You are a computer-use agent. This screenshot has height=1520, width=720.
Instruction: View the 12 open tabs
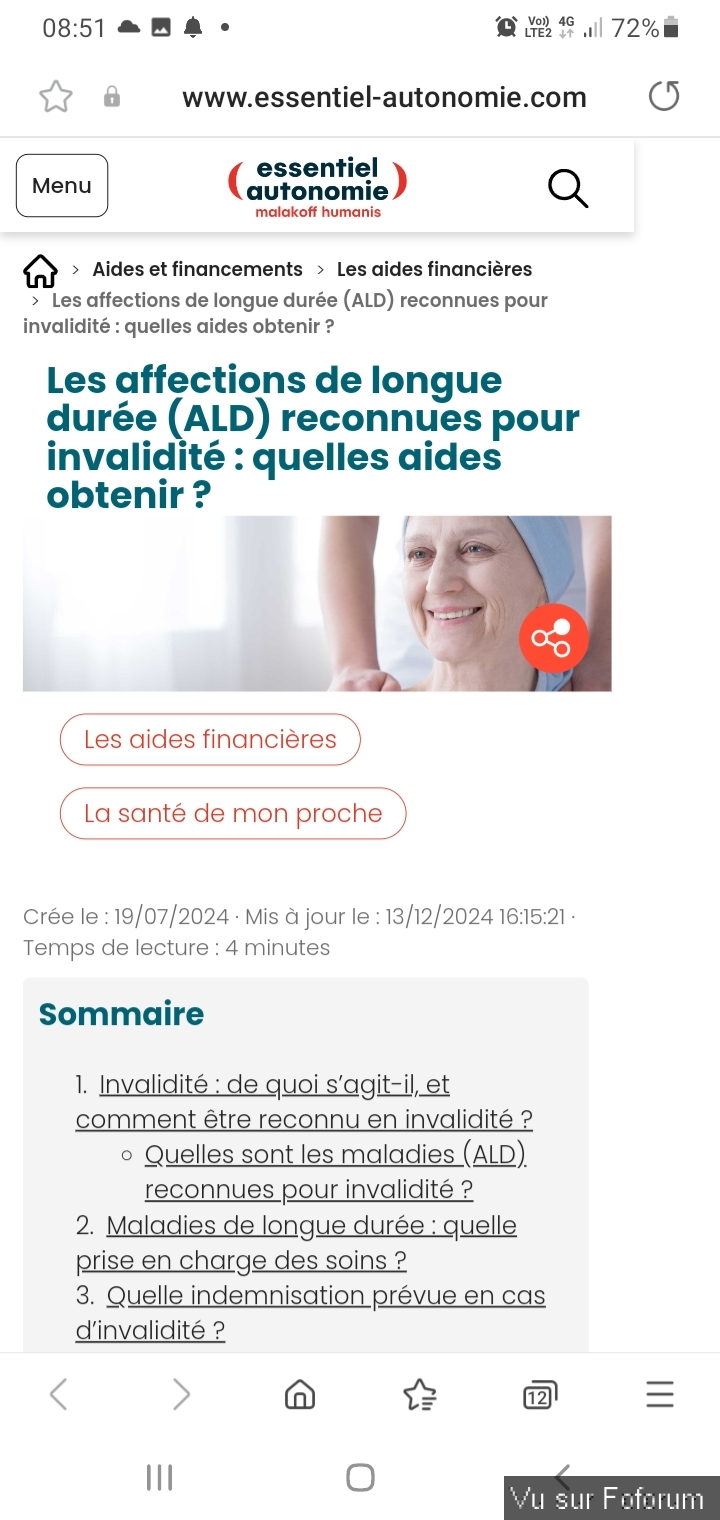[540, 1394]
